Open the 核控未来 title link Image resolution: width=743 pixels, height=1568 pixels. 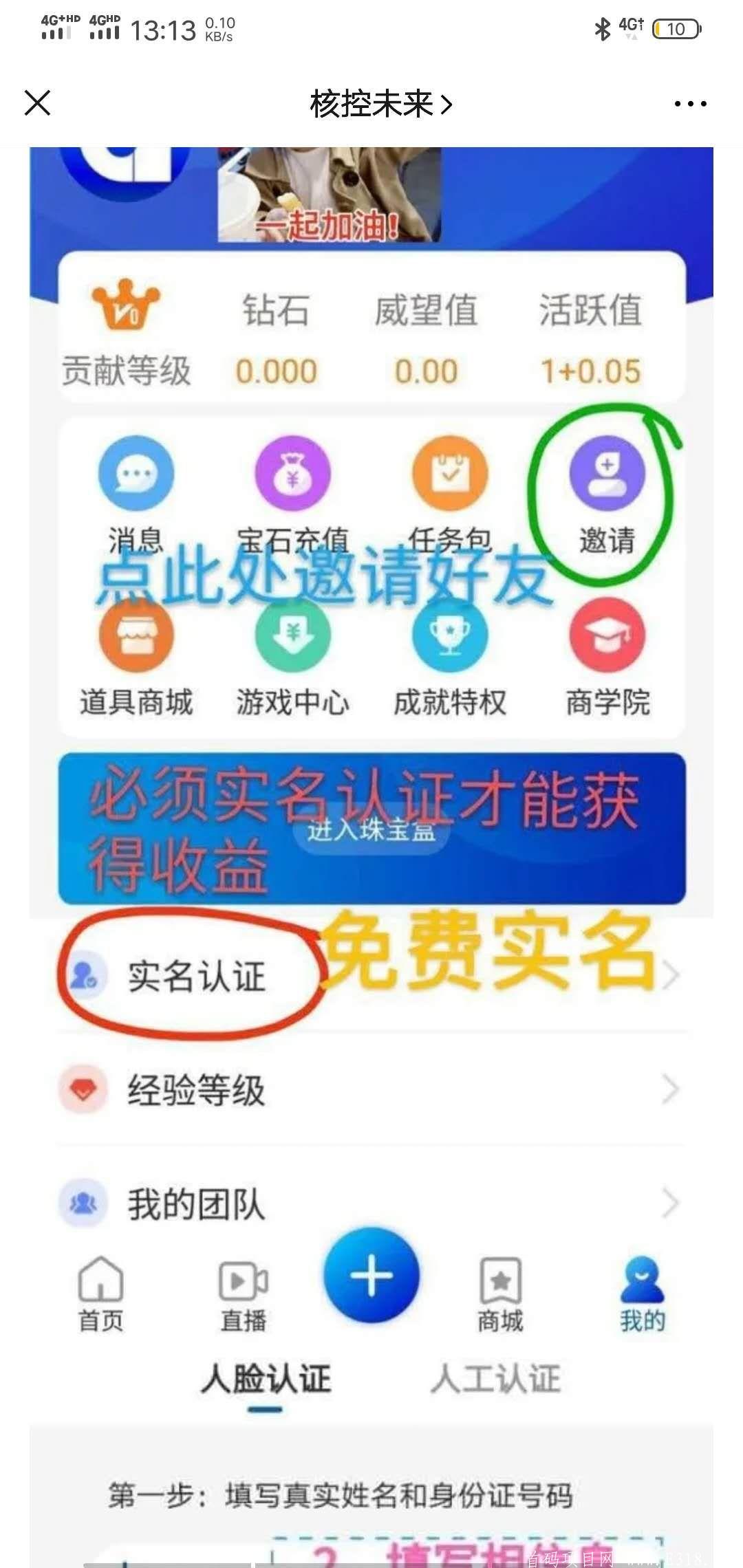click(x=380, y=105)
